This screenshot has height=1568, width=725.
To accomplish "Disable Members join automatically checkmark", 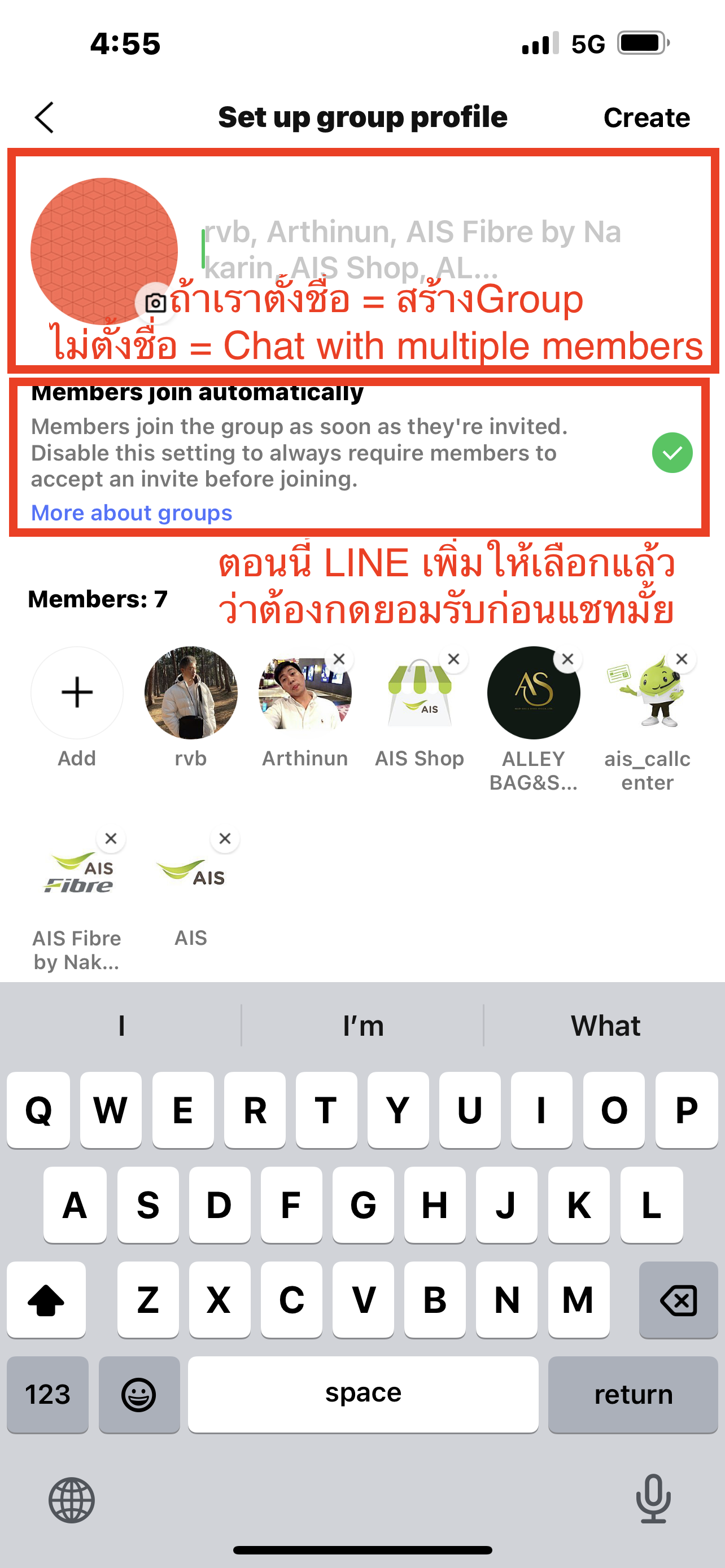I will [671, 453].
